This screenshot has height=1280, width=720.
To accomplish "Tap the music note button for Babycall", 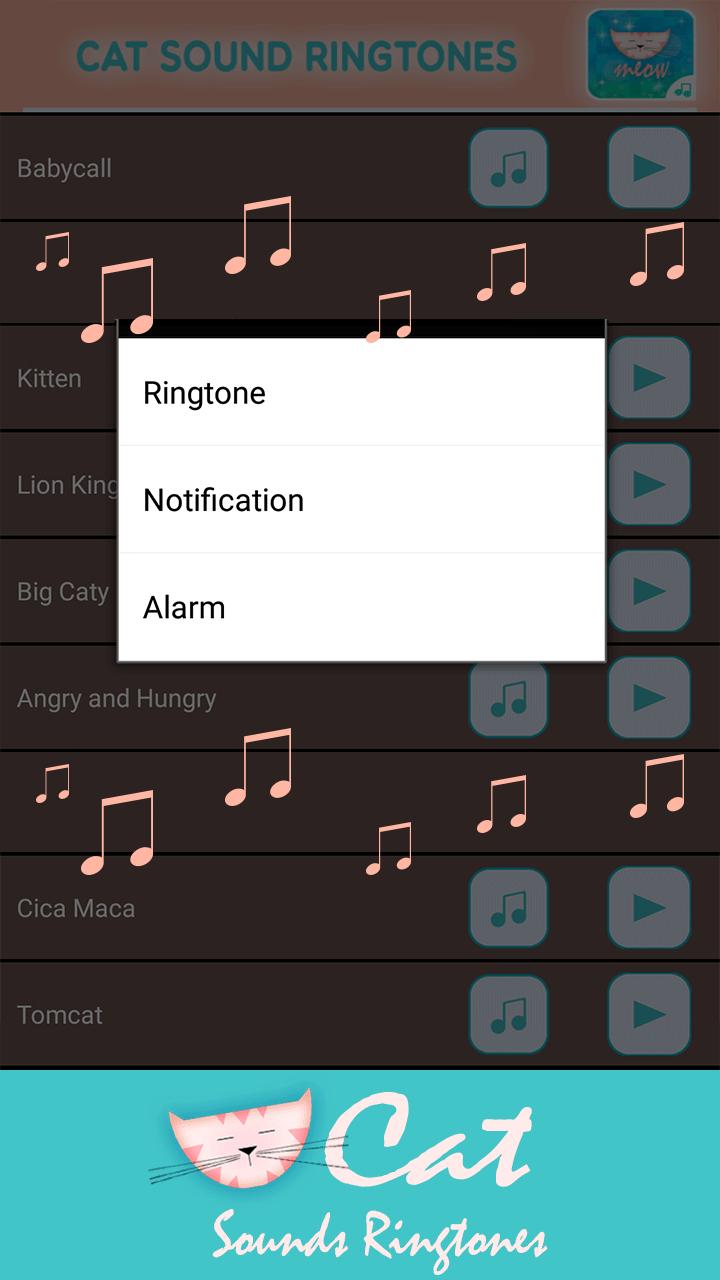I will click(509, 168).
